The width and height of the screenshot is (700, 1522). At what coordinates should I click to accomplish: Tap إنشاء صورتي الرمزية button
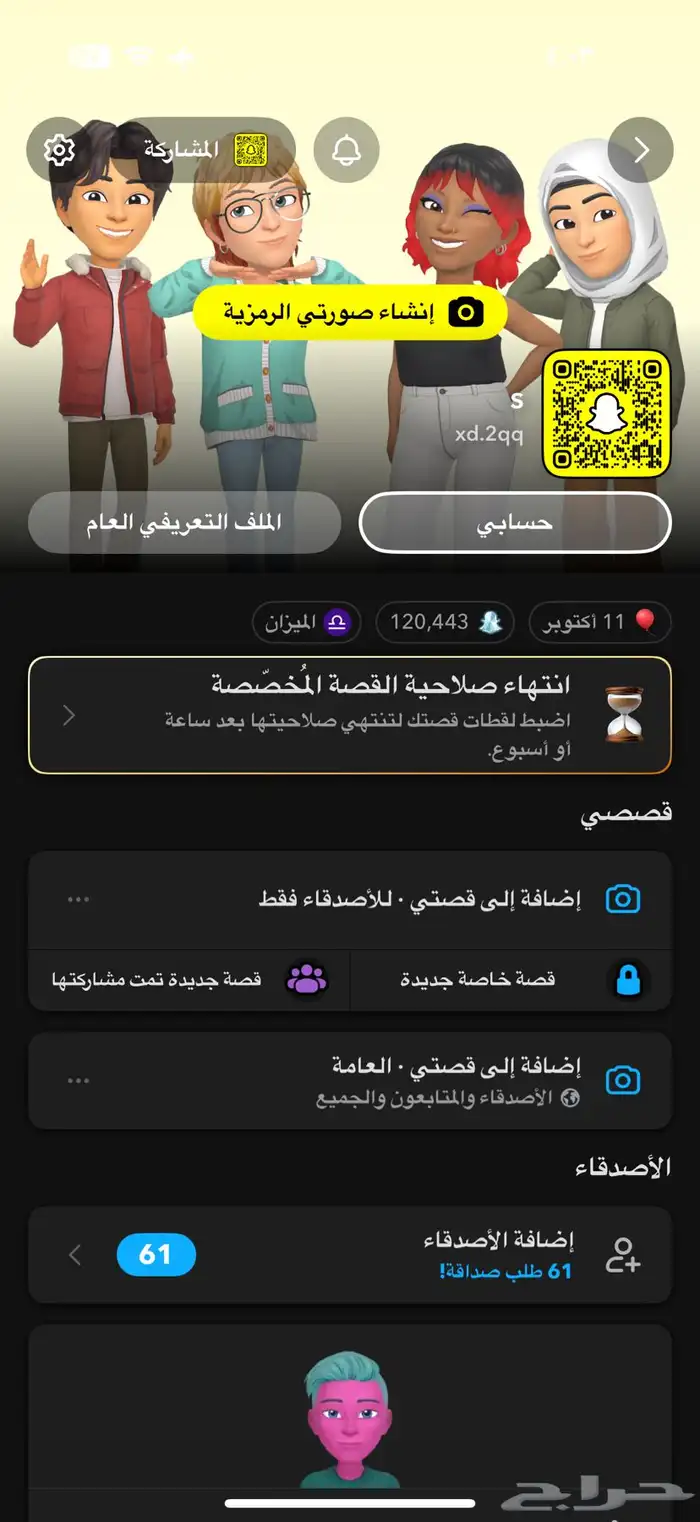(x=350, y=313)
